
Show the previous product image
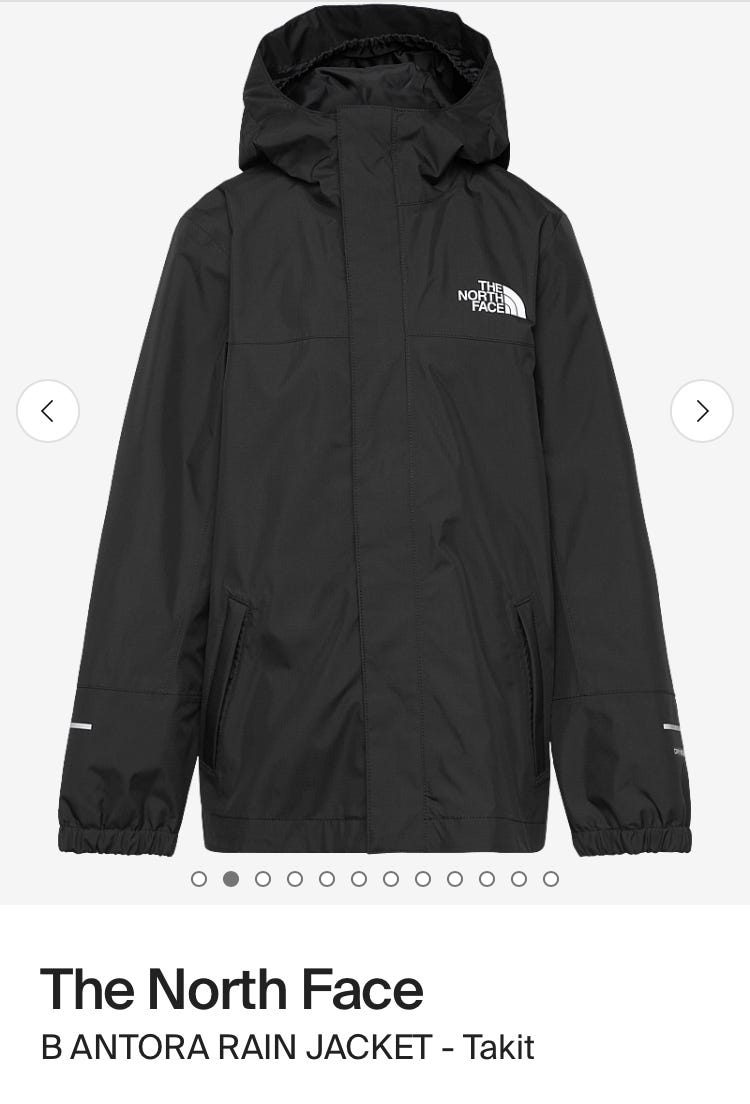(47, 411)
